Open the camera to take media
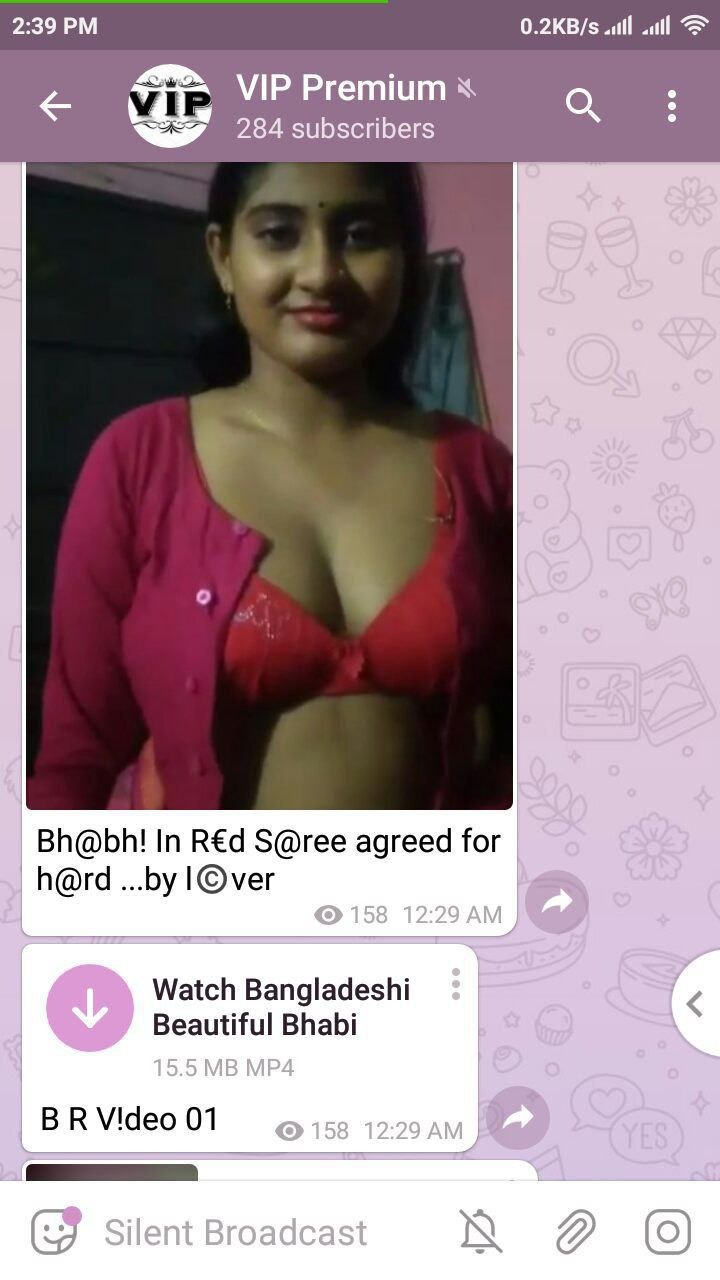Viewport: 720px width, 1280px height. tap(667, 1232)
